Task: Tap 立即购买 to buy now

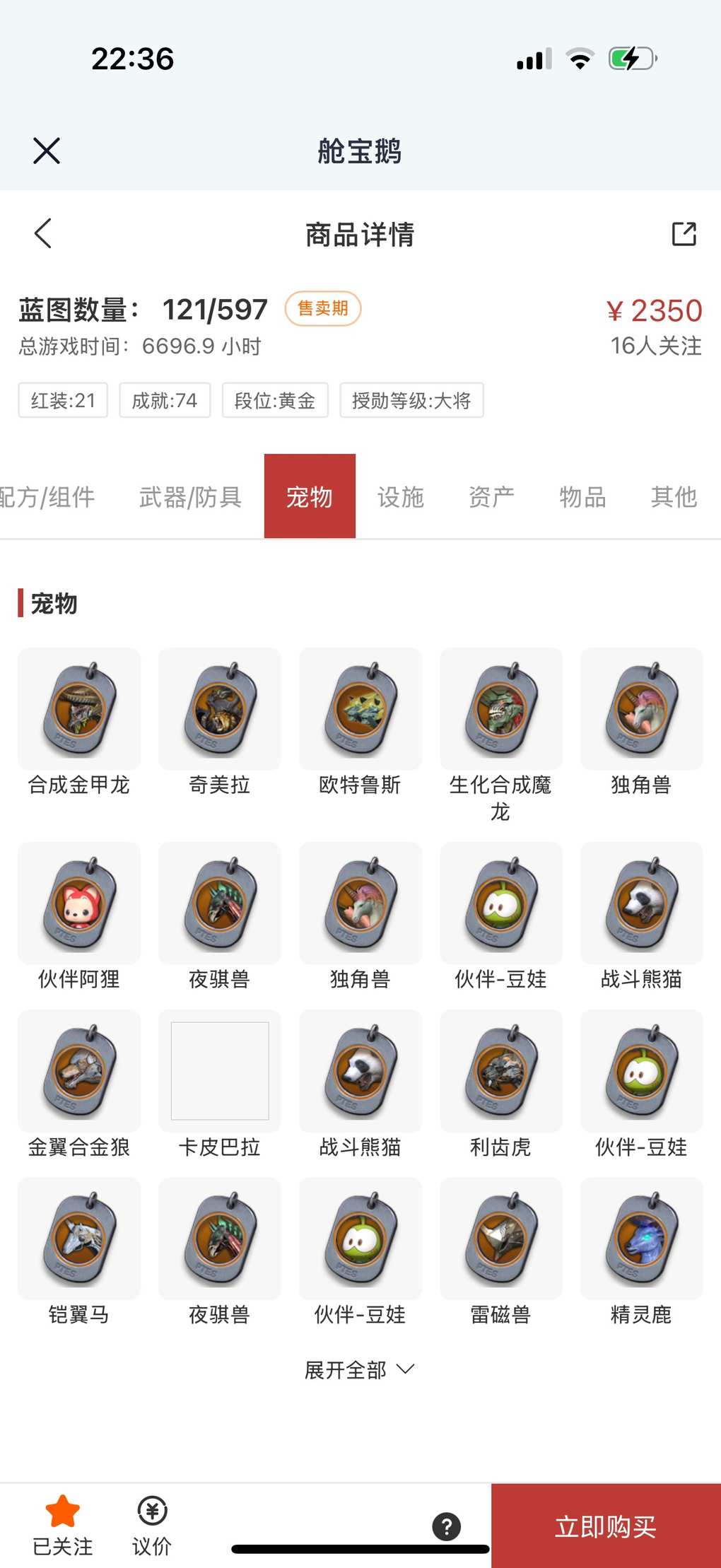Action: click(x=606, y=1526)
